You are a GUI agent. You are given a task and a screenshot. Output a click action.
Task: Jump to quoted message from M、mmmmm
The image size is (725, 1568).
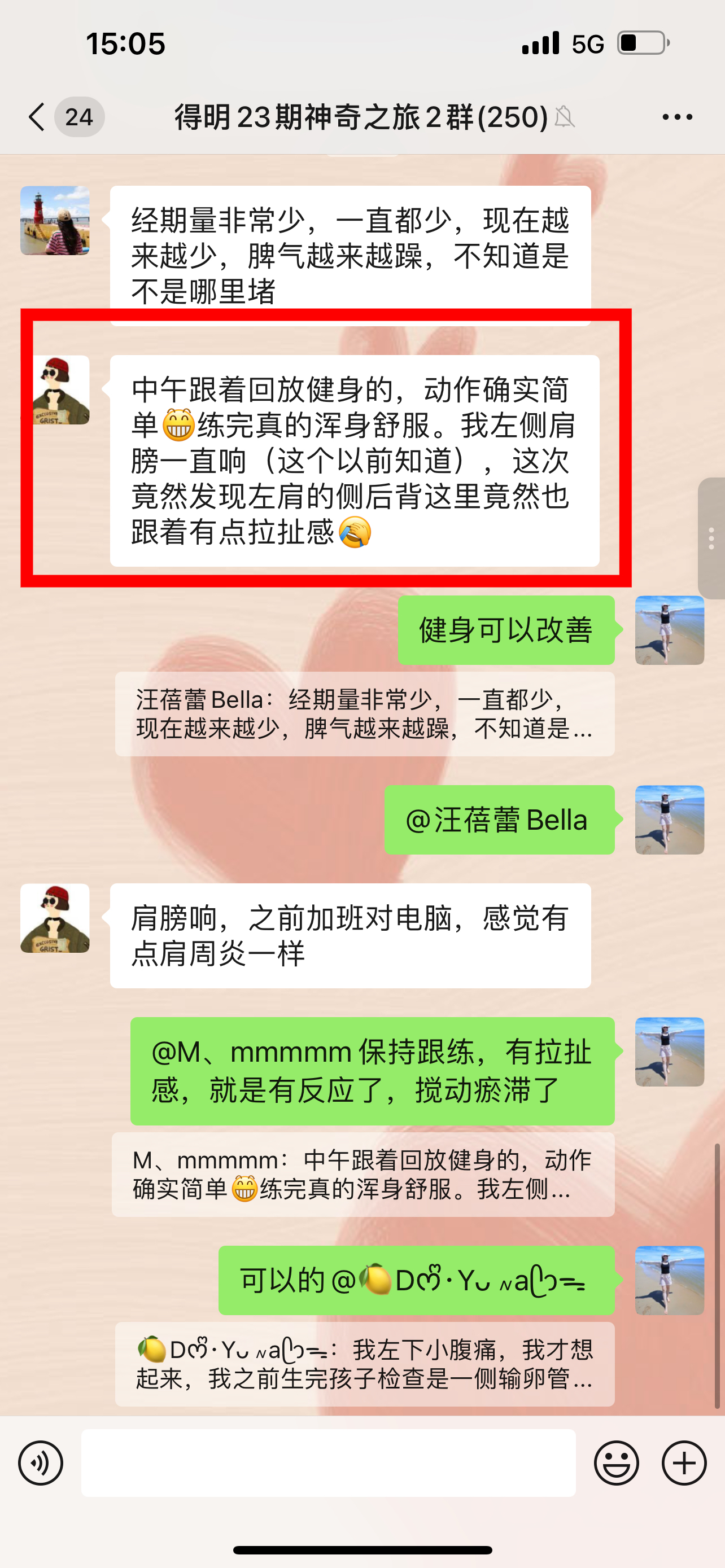(x=363, y=1174)
